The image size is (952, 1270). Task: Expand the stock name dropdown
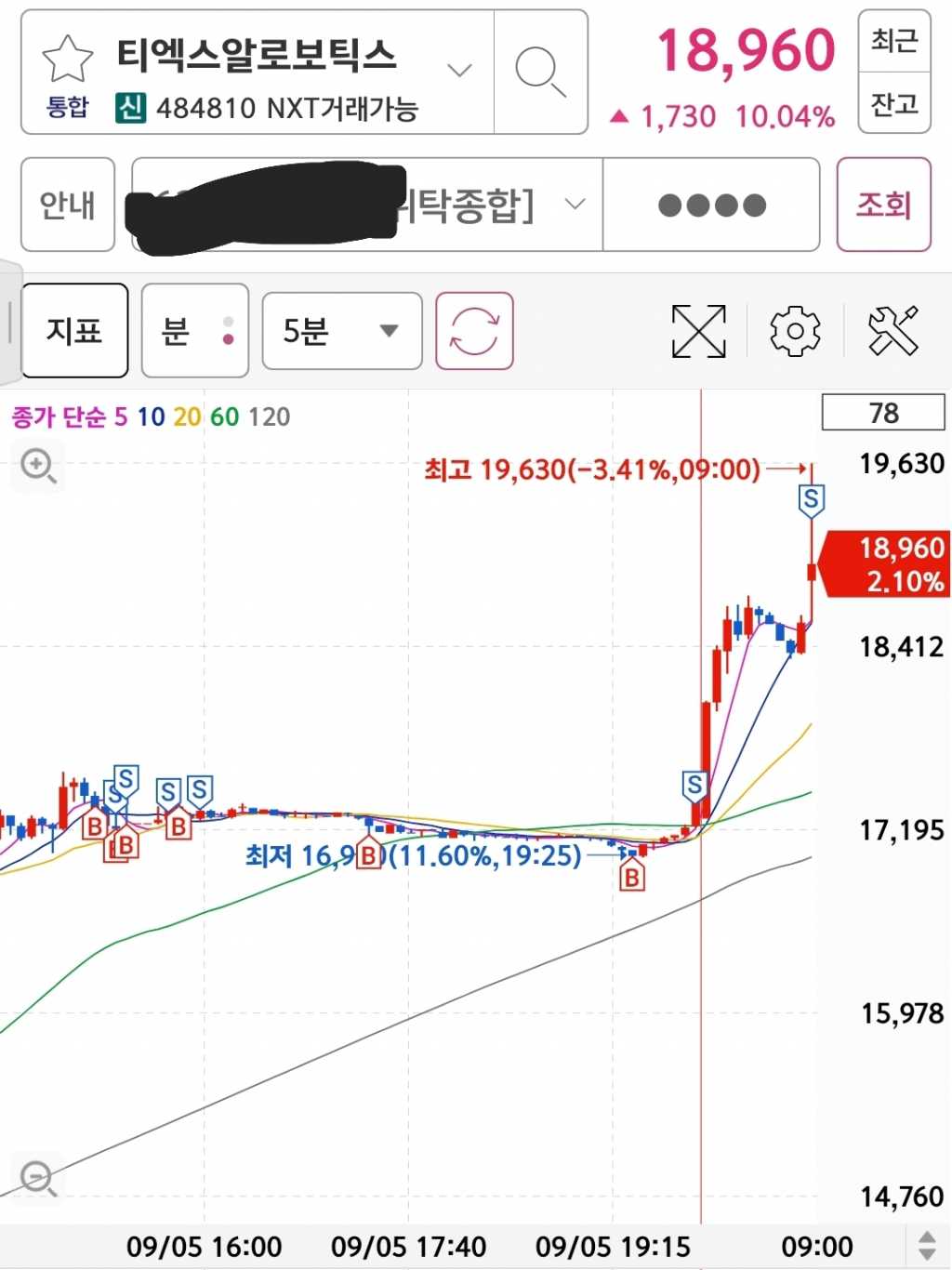click(x=459, y=71)
